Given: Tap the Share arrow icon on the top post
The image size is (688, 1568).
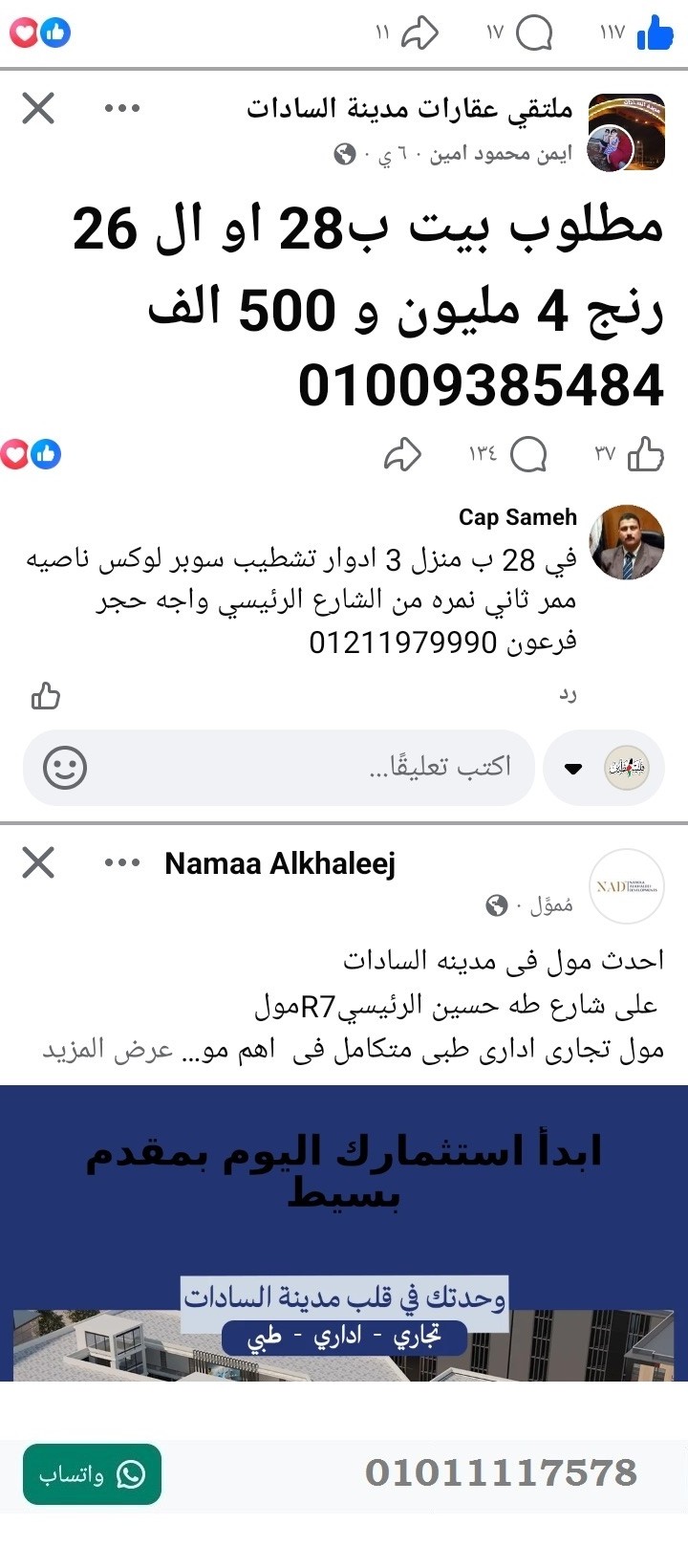Looking at the screenshot, I should (x=420, y=32).
